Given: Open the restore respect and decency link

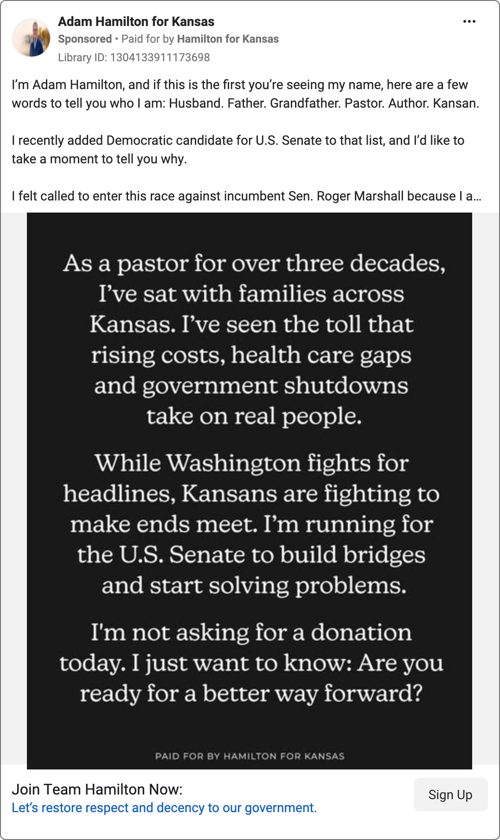Looking at the screenshot, I should coord(164,807).
